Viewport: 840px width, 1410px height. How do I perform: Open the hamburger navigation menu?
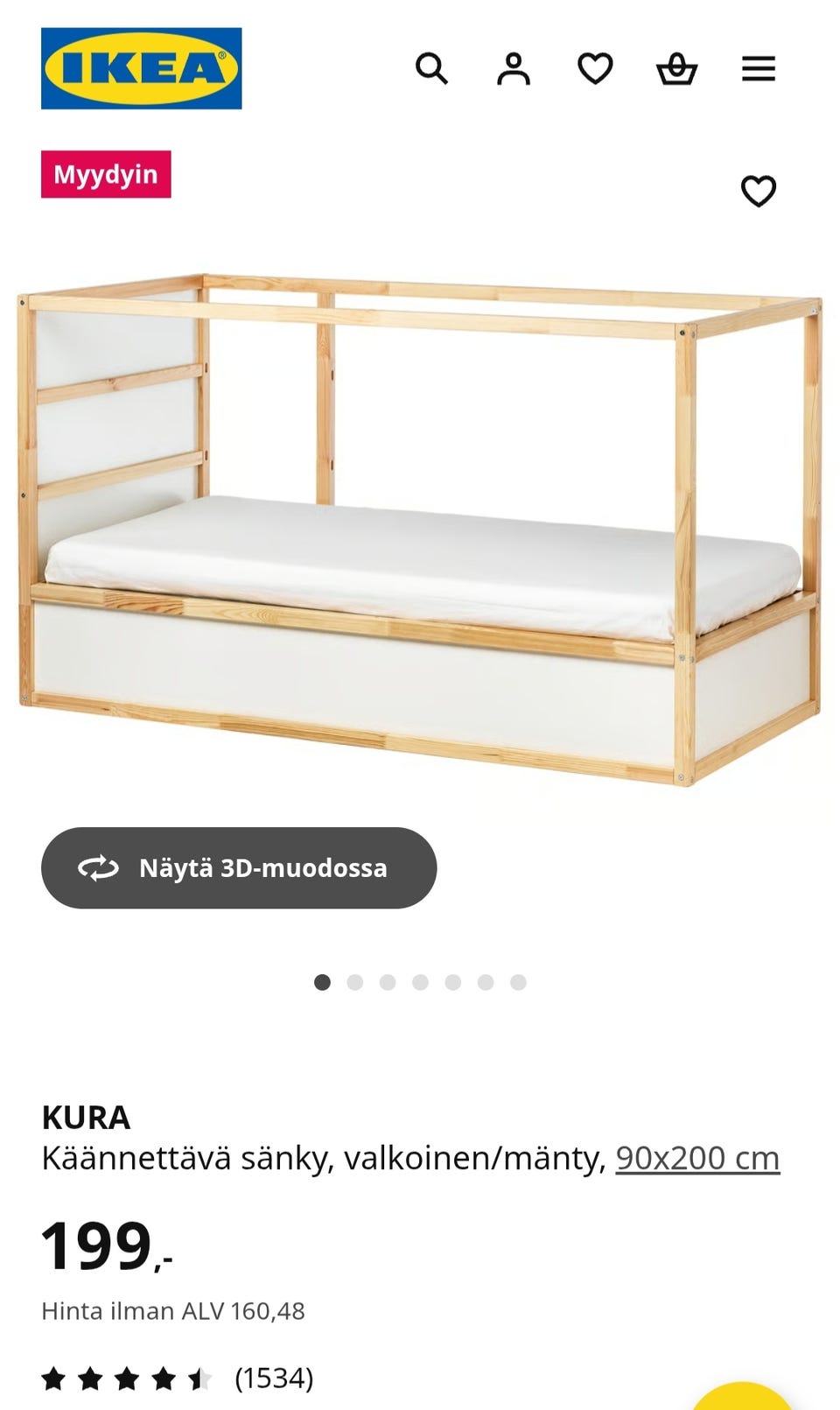[x=759, y=68]
